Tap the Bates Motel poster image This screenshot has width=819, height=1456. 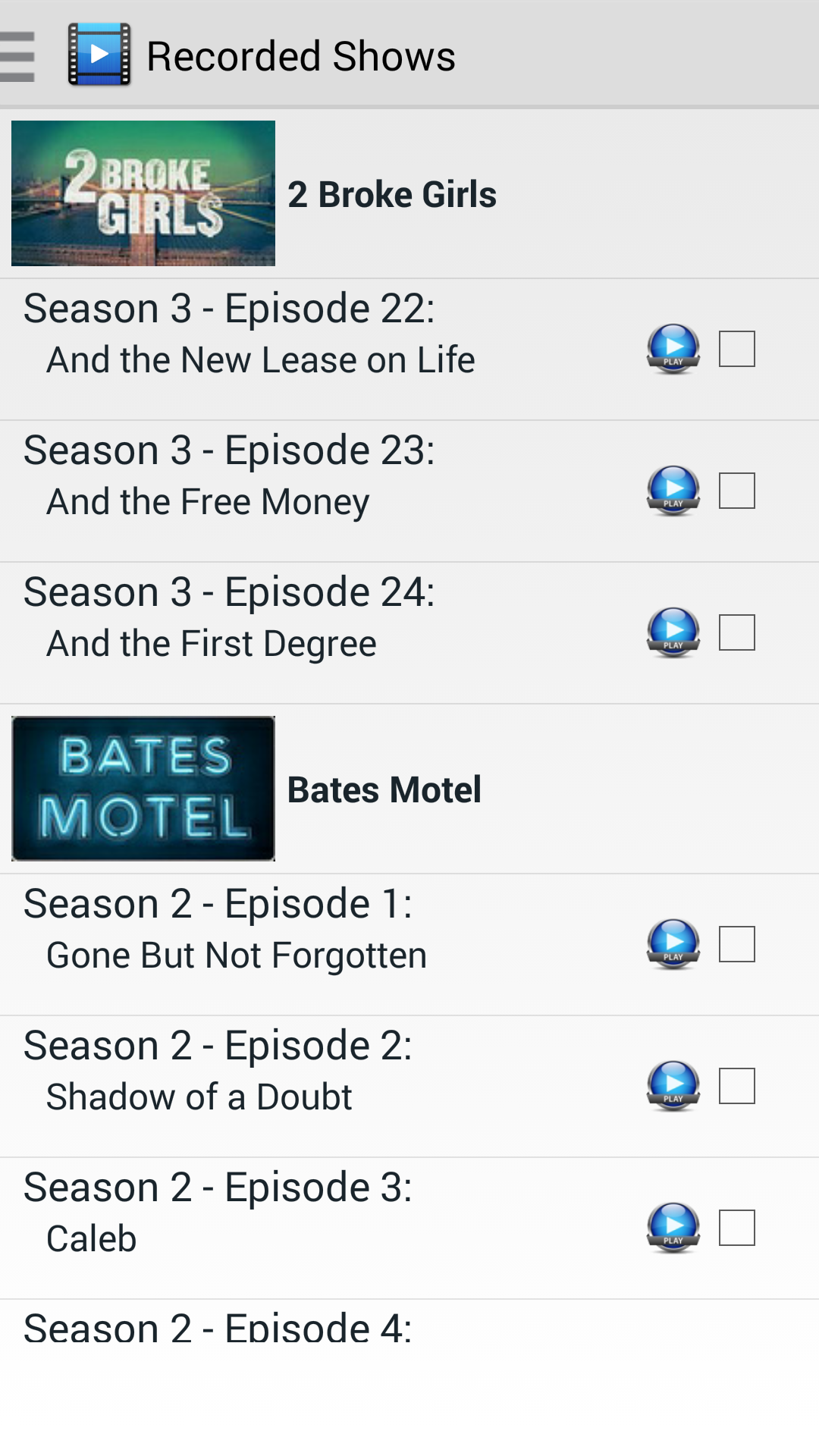[x=143, y=788]
